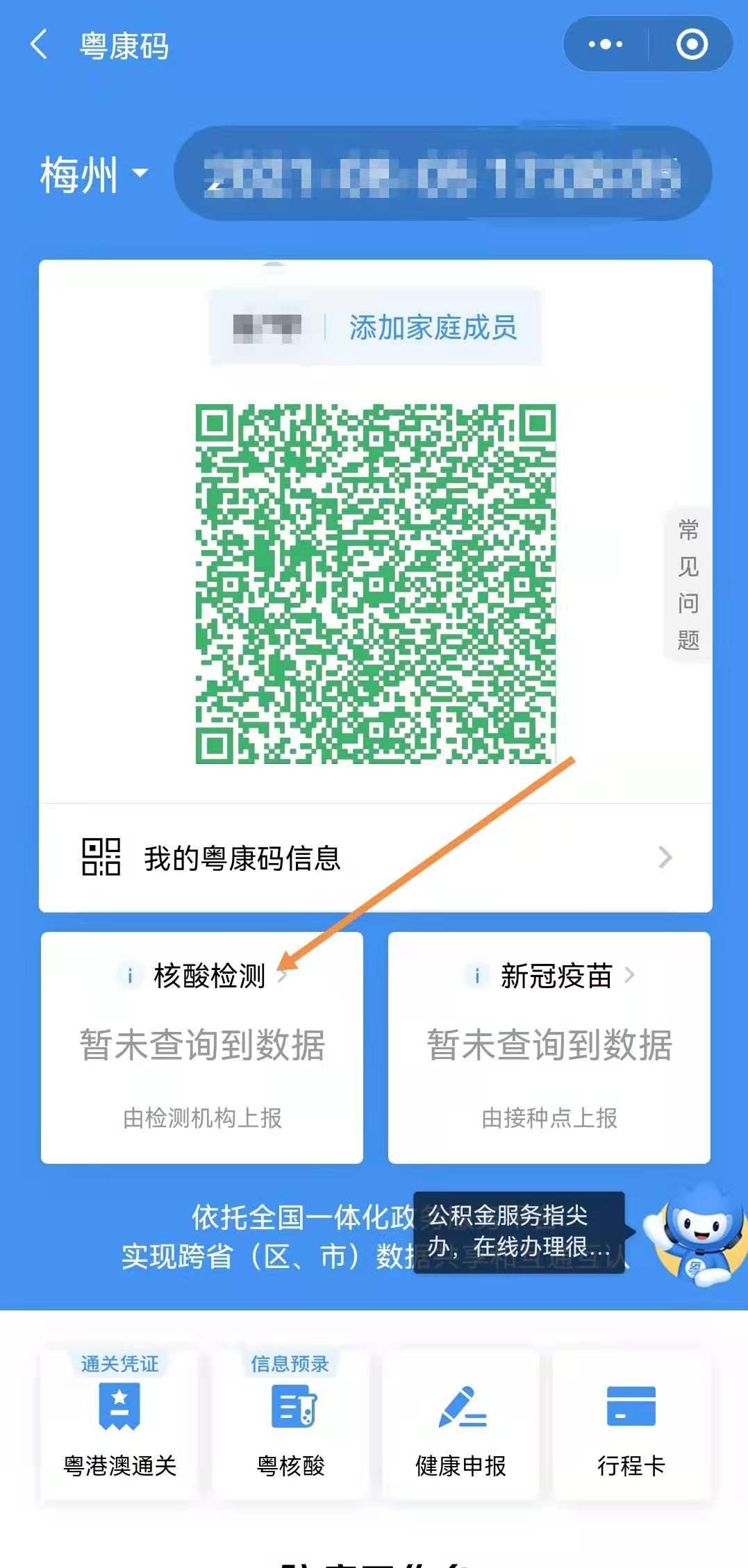Open 行程卡 service
This screenshot has height=1568, width=748.
631,1424
